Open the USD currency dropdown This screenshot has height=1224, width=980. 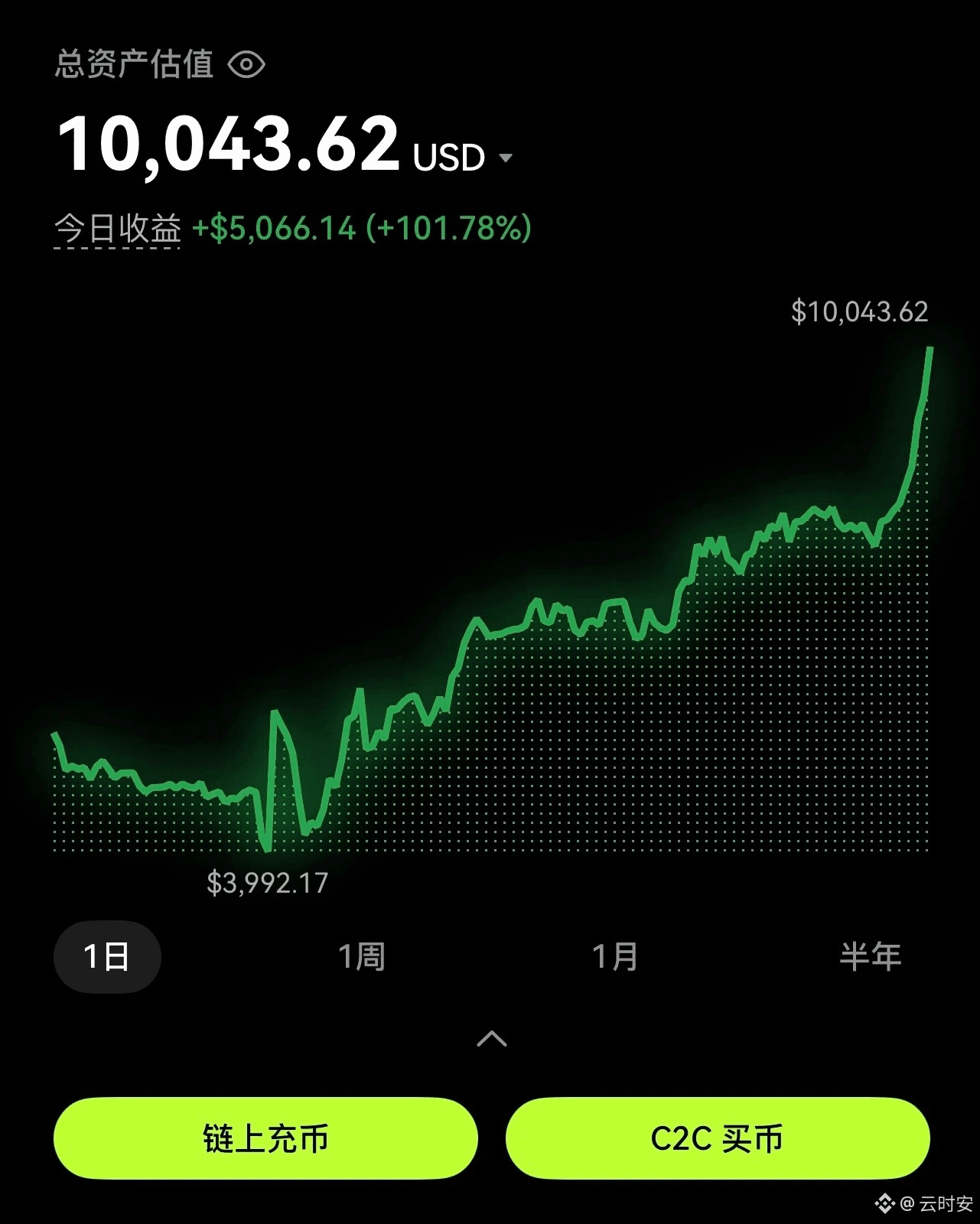tap(463, 158)
